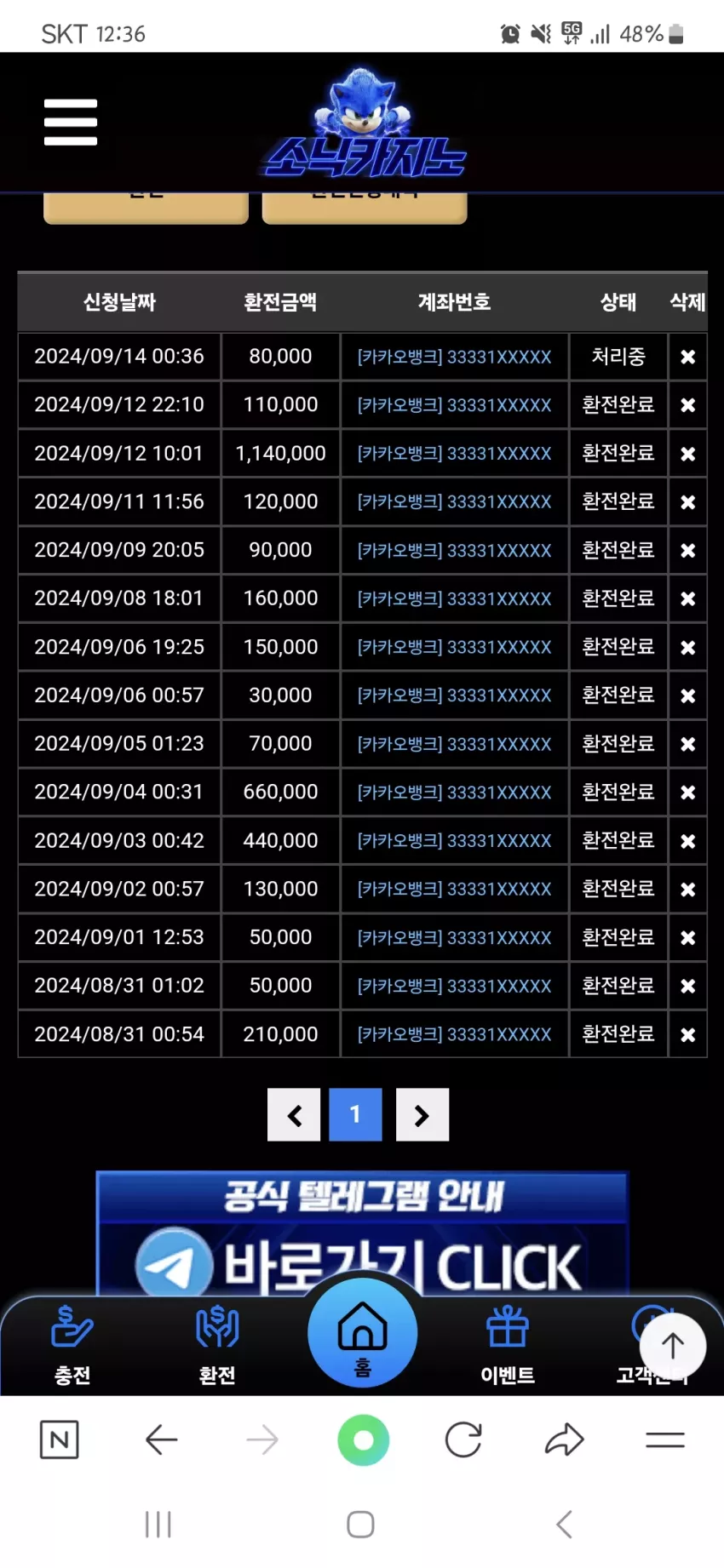Open the Naver N home button
The width and height of the screenshot is (724, 1568).
(x=60, y=1439)
